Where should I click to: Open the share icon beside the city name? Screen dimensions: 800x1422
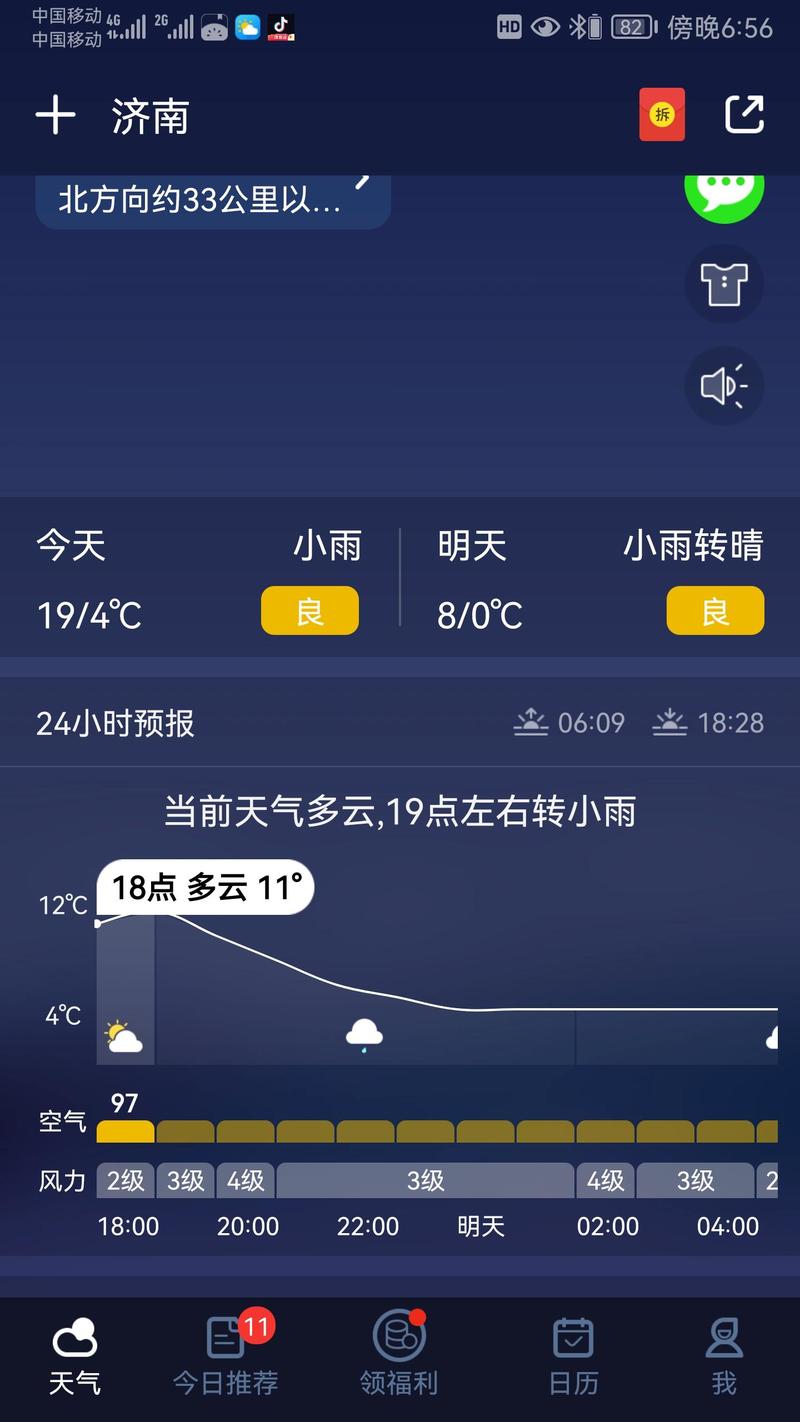[x=746, y=116]
